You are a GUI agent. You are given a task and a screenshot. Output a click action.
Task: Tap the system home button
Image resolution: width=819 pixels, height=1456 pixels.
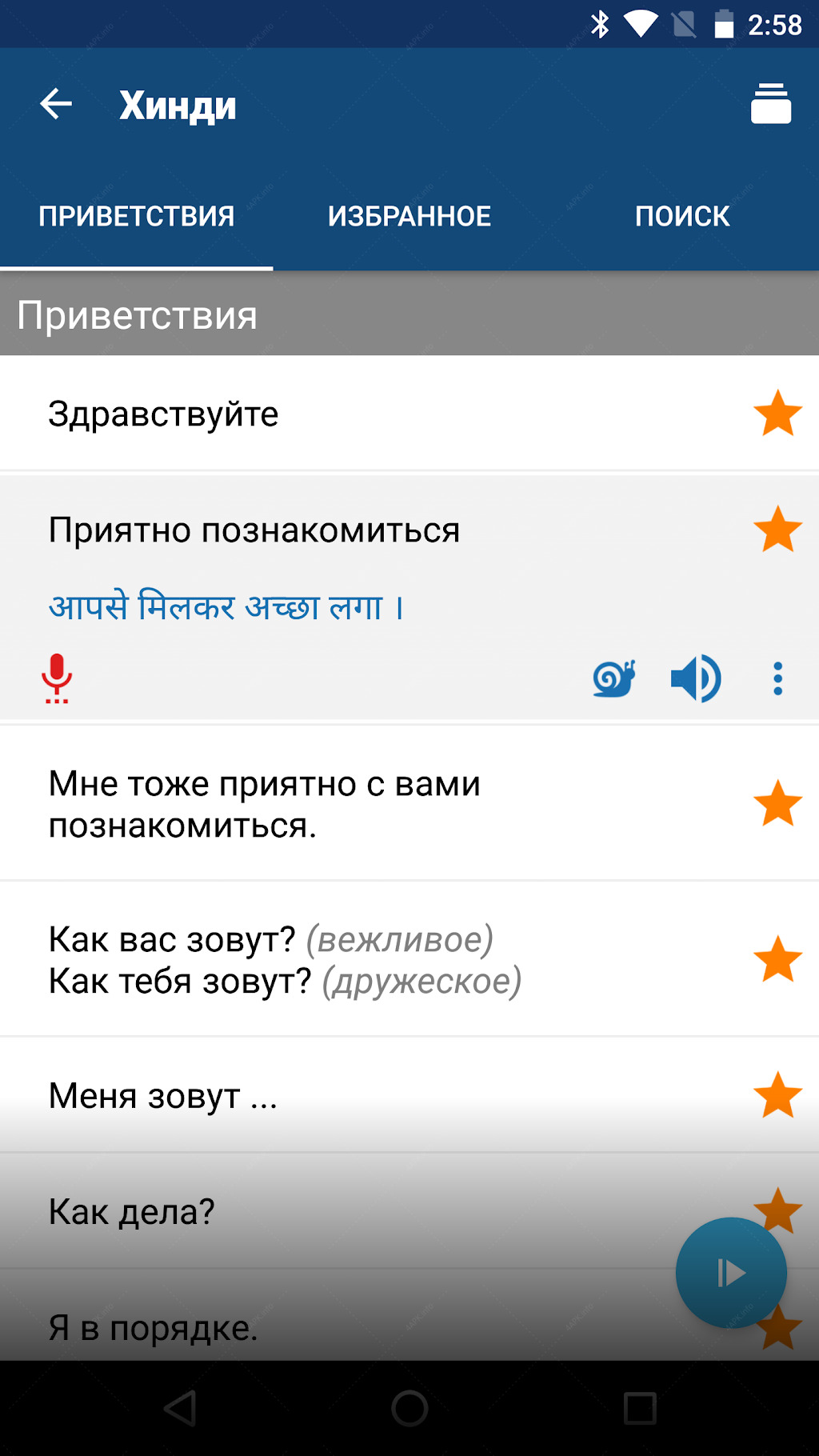point(409,1408)
